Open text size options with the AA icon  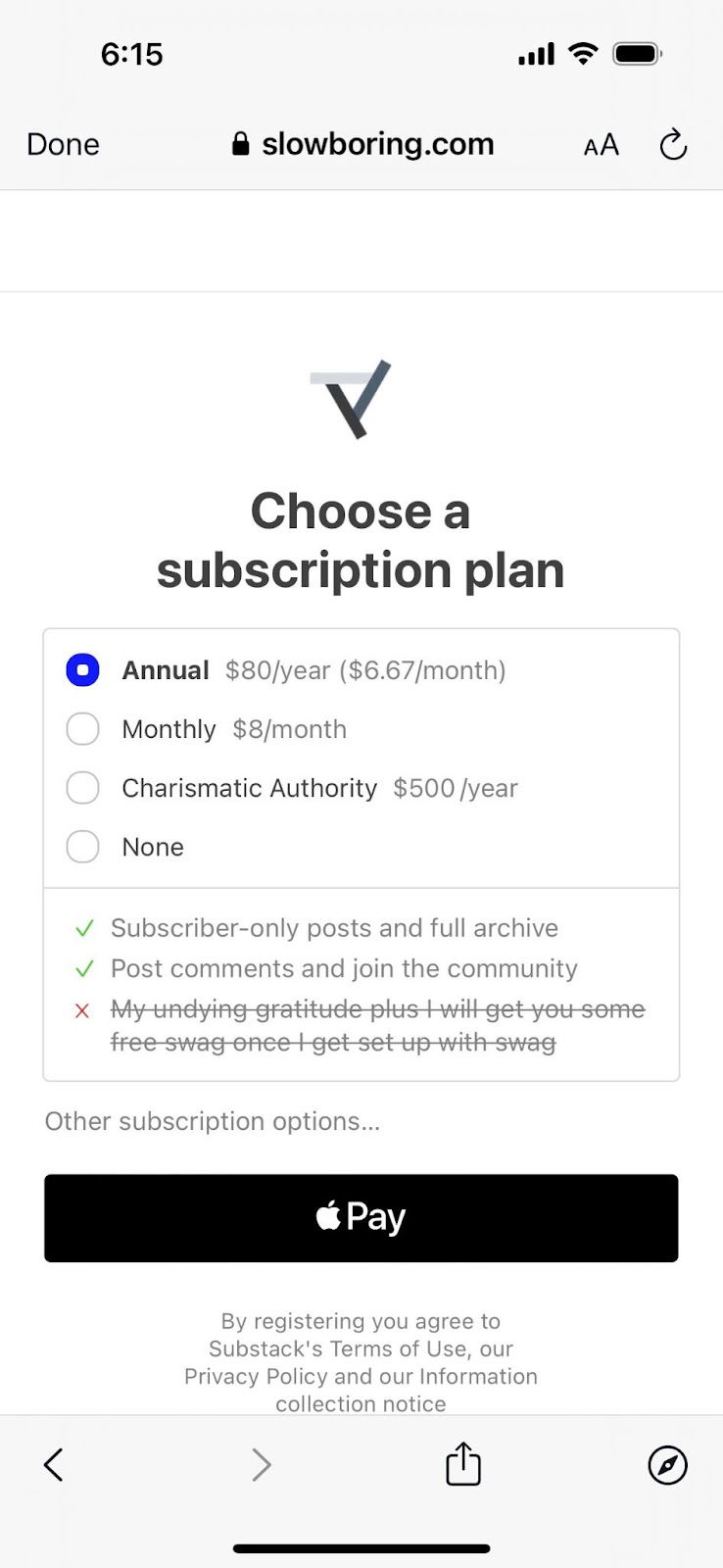tap(600, 144)
